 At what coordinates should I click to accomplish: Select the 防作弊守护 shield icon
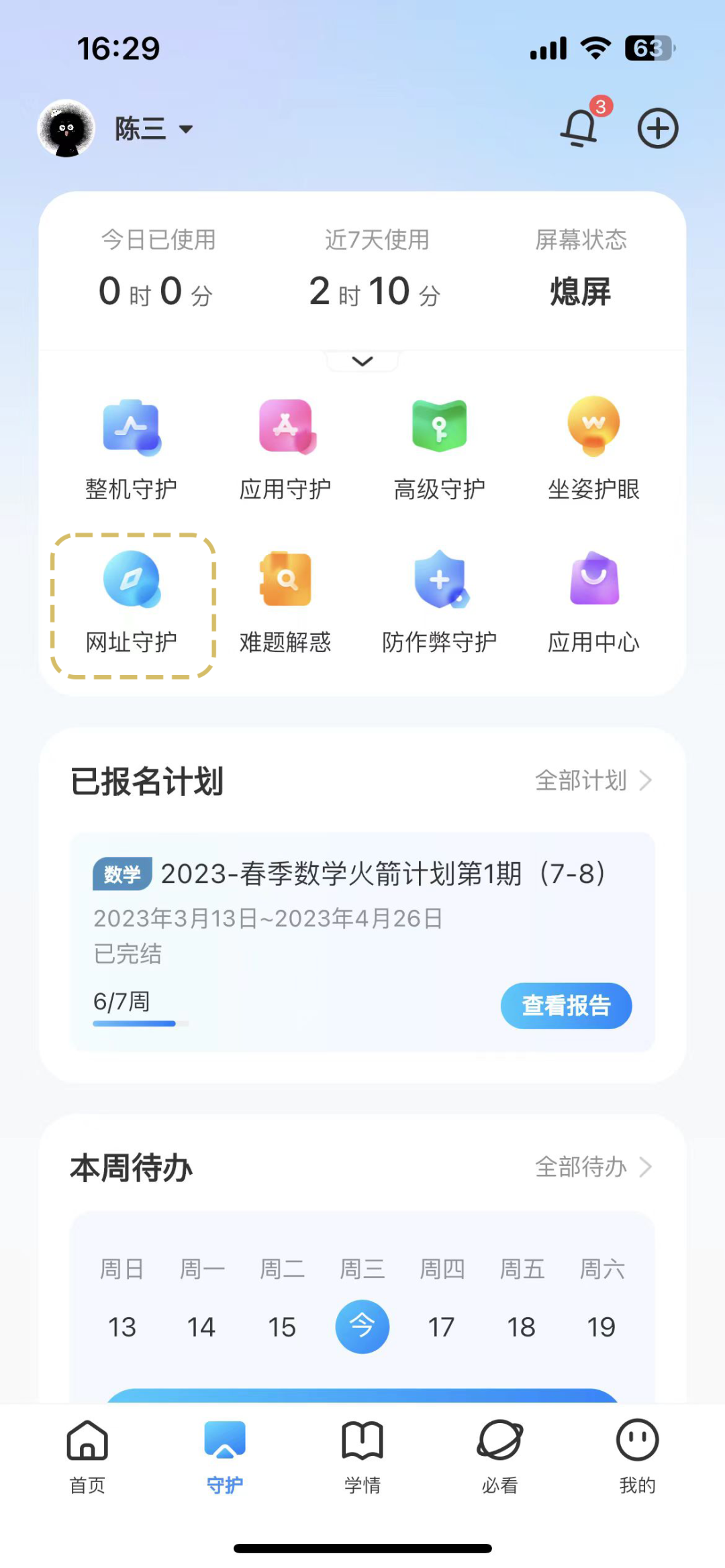coord(440,599)
